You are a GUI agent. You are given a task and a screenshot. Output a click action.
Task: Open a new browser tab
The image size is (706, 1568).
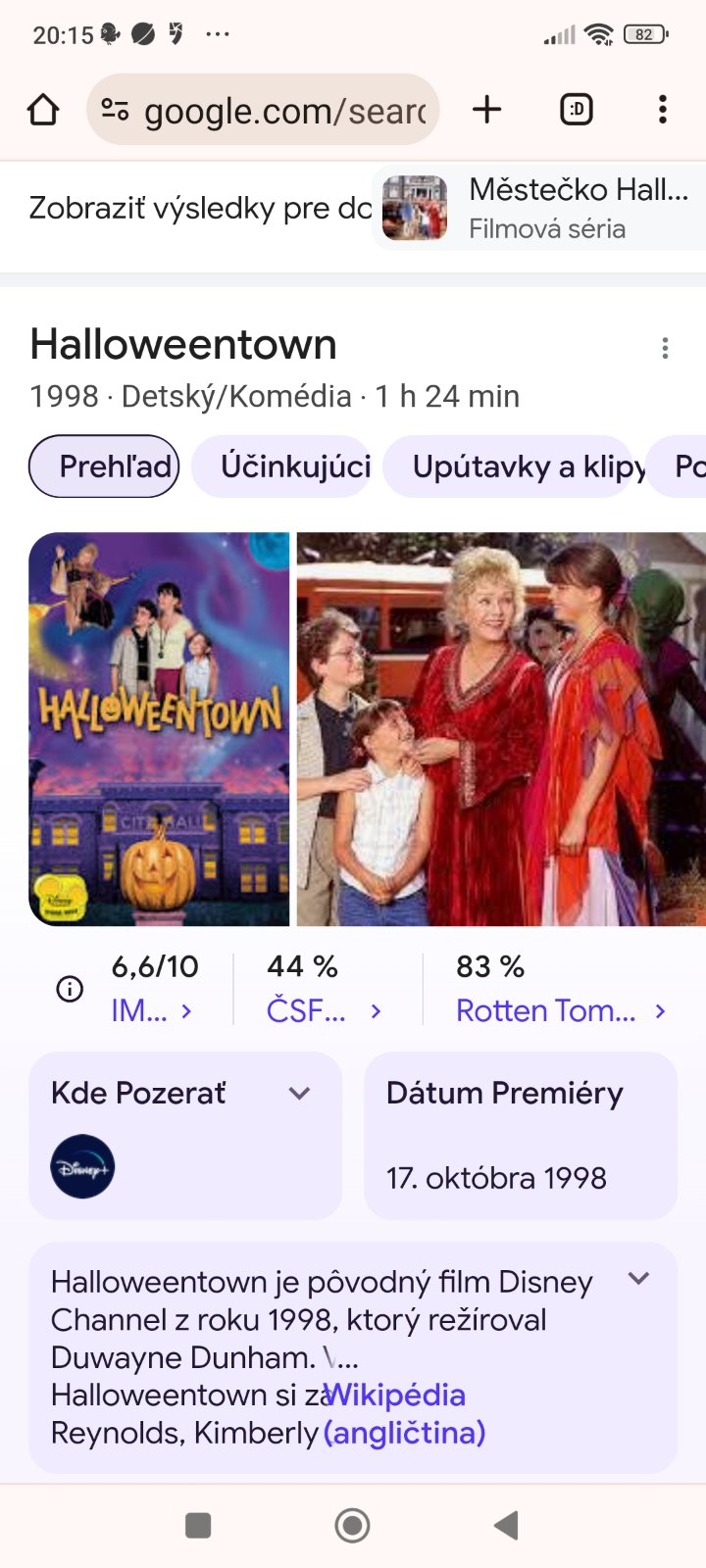[486, 110]
